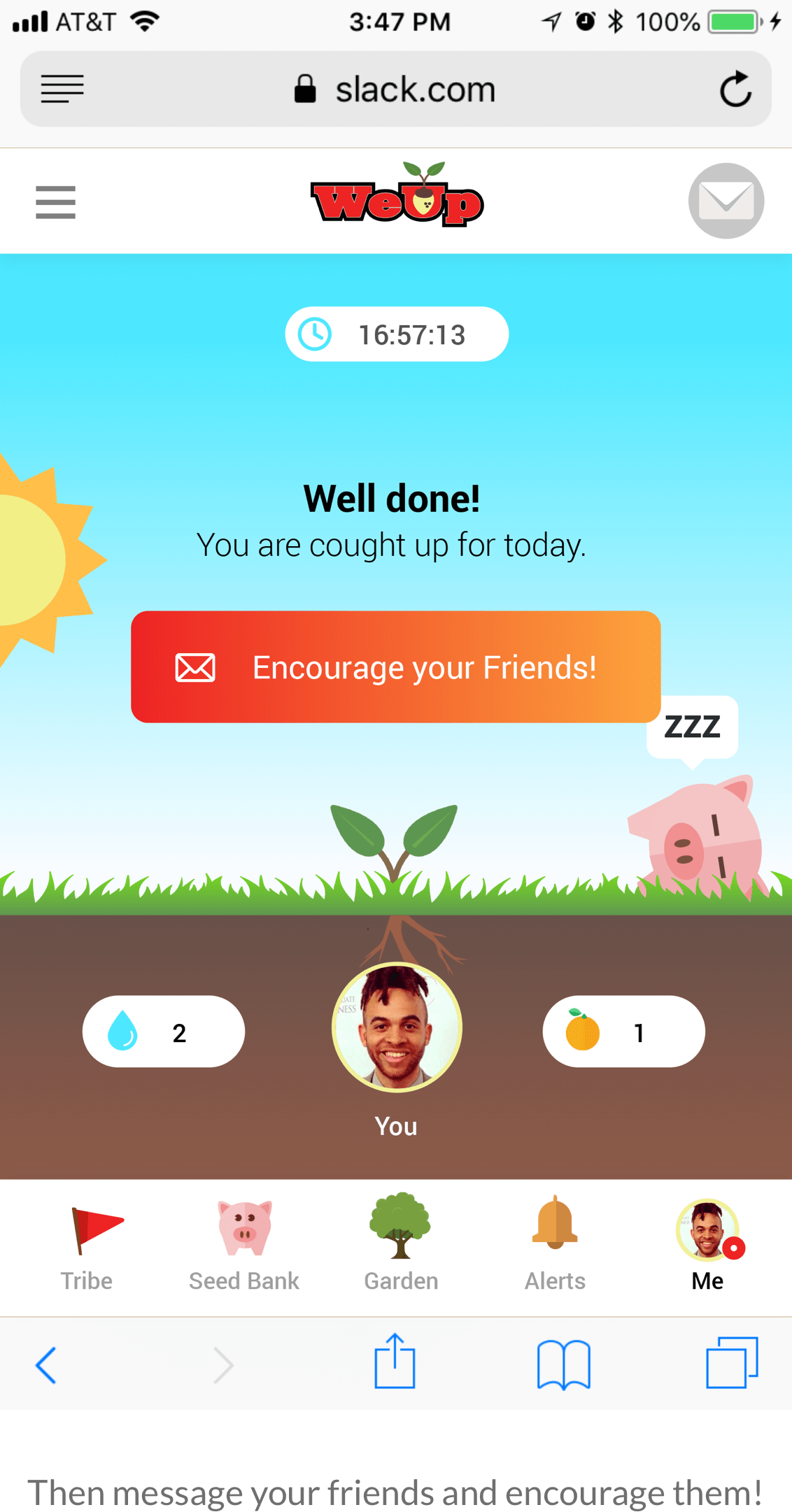The height and width of the screenshot is (1512, 792).
Task: Open Safari reader view icon
Action: click(x=62, y=90)
